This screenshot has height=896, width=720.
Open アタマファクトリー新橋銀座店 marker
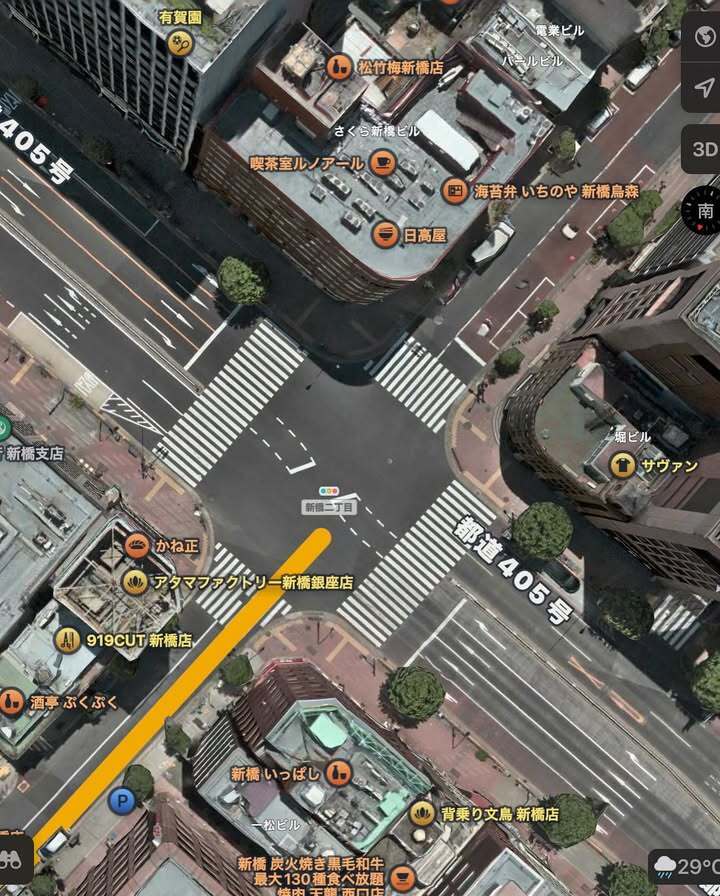(x=135, y=582)
